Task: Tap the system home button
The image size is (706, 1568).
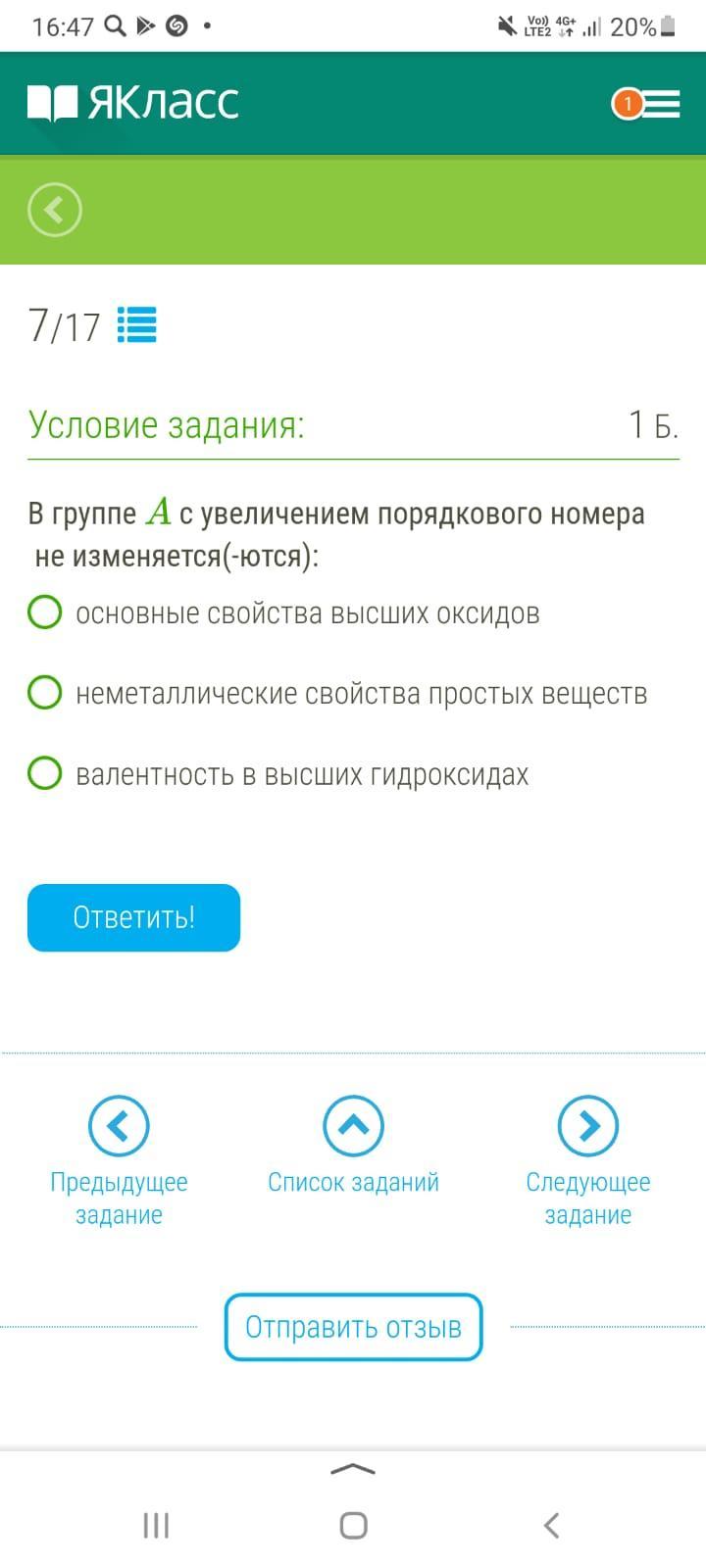Action: pyautogui.click(x=353, y=1525)
